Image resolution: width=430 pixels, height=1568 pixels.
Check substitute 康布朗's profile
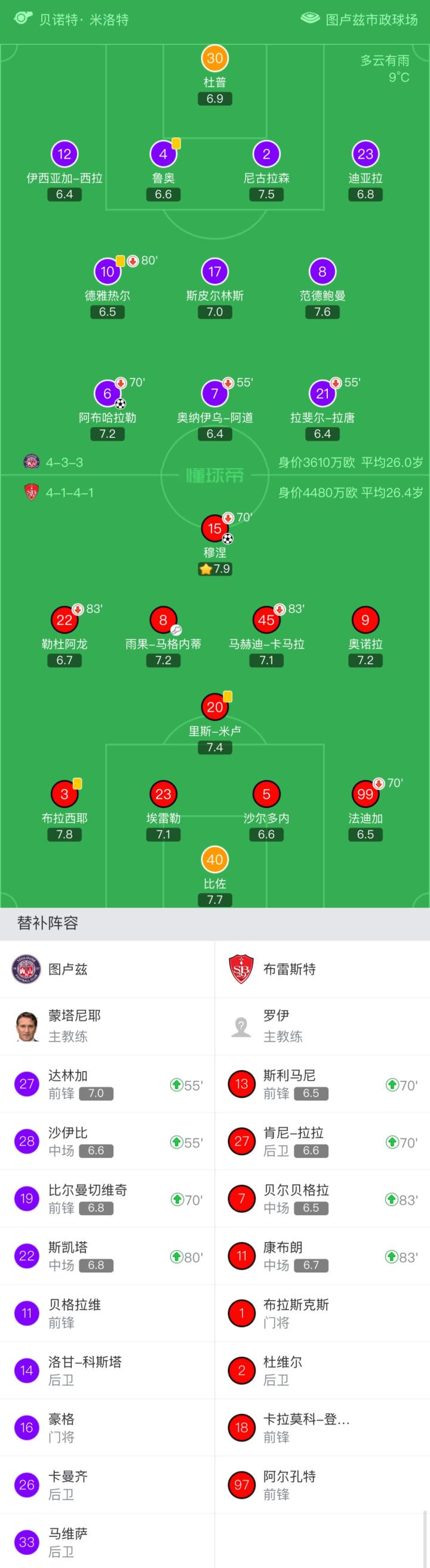322,1256
